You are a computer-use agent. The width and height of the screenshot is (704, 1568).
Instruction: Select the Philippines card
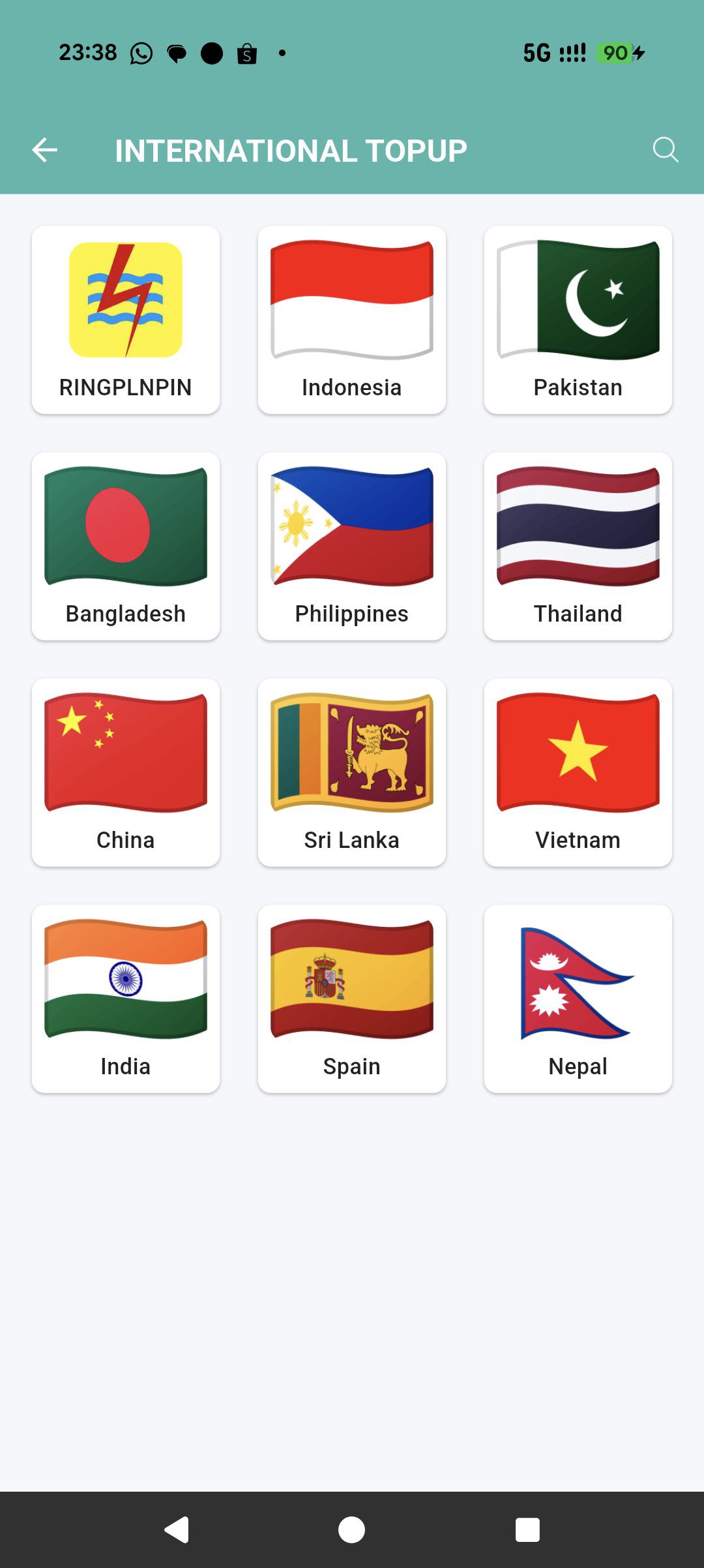pos(352,546)
